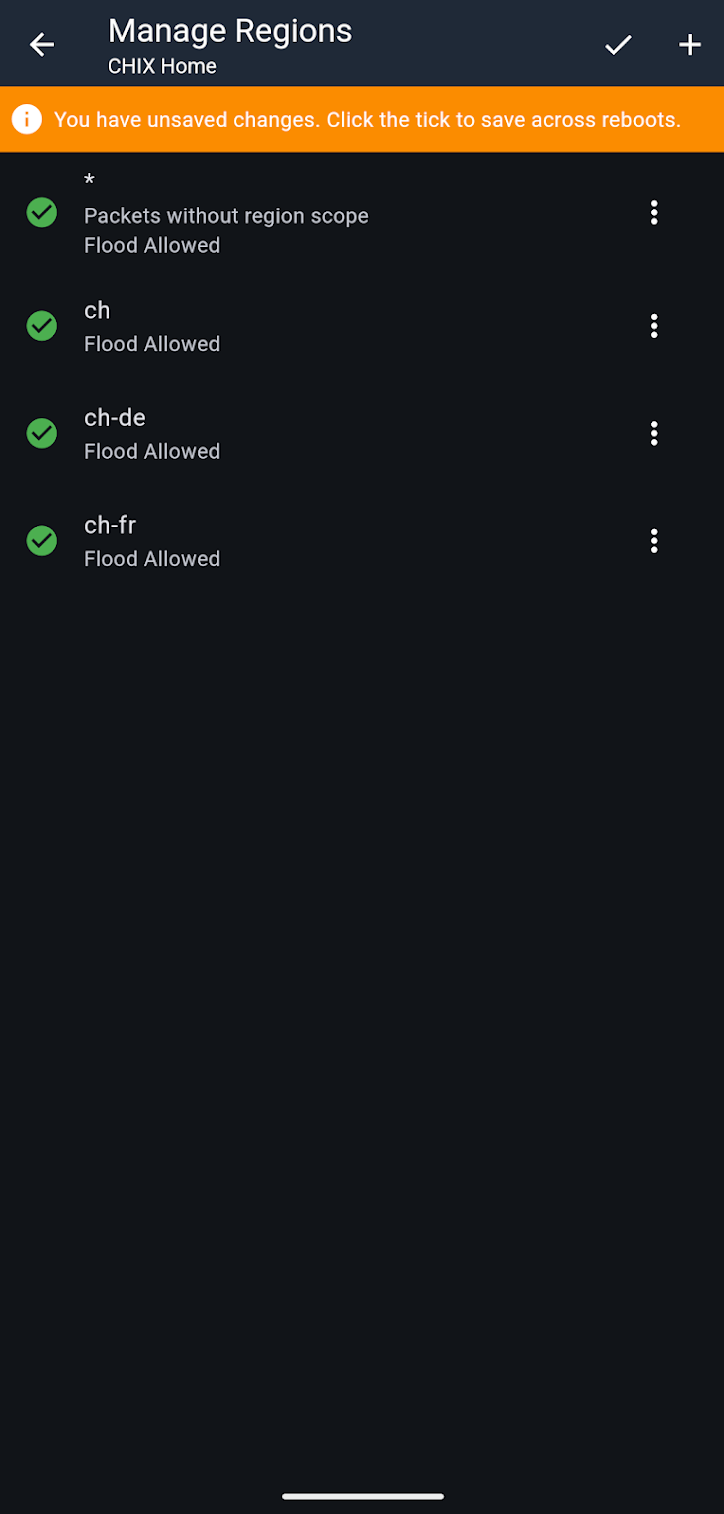Screen dimensions: 724x1514
Task: Expand options for the ch-de row
Action: (x=654, y=433)
